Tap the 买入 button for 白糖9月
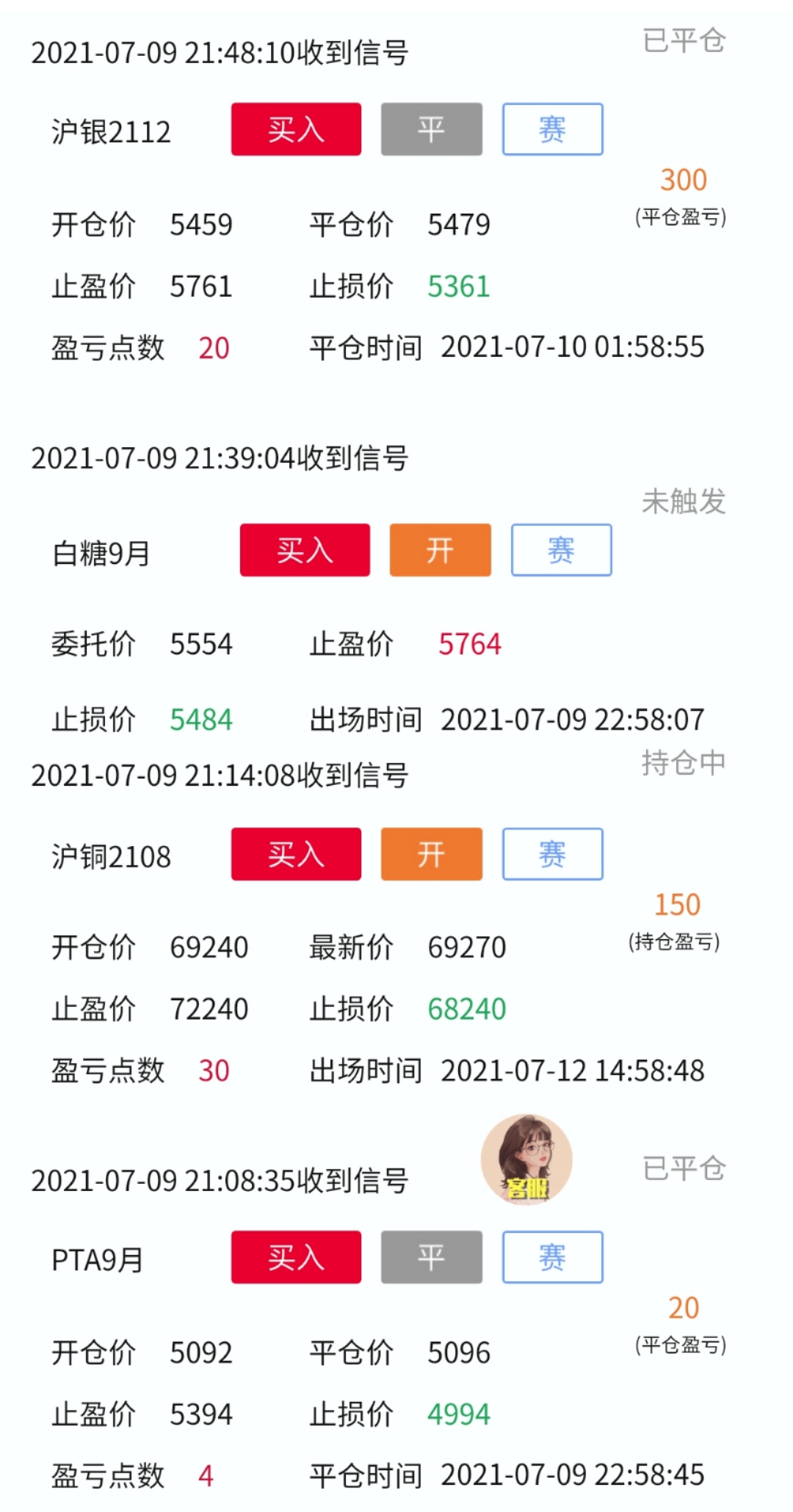This screenshot has width=793, height=1512. pyautogui.click(x=305, y=550)
